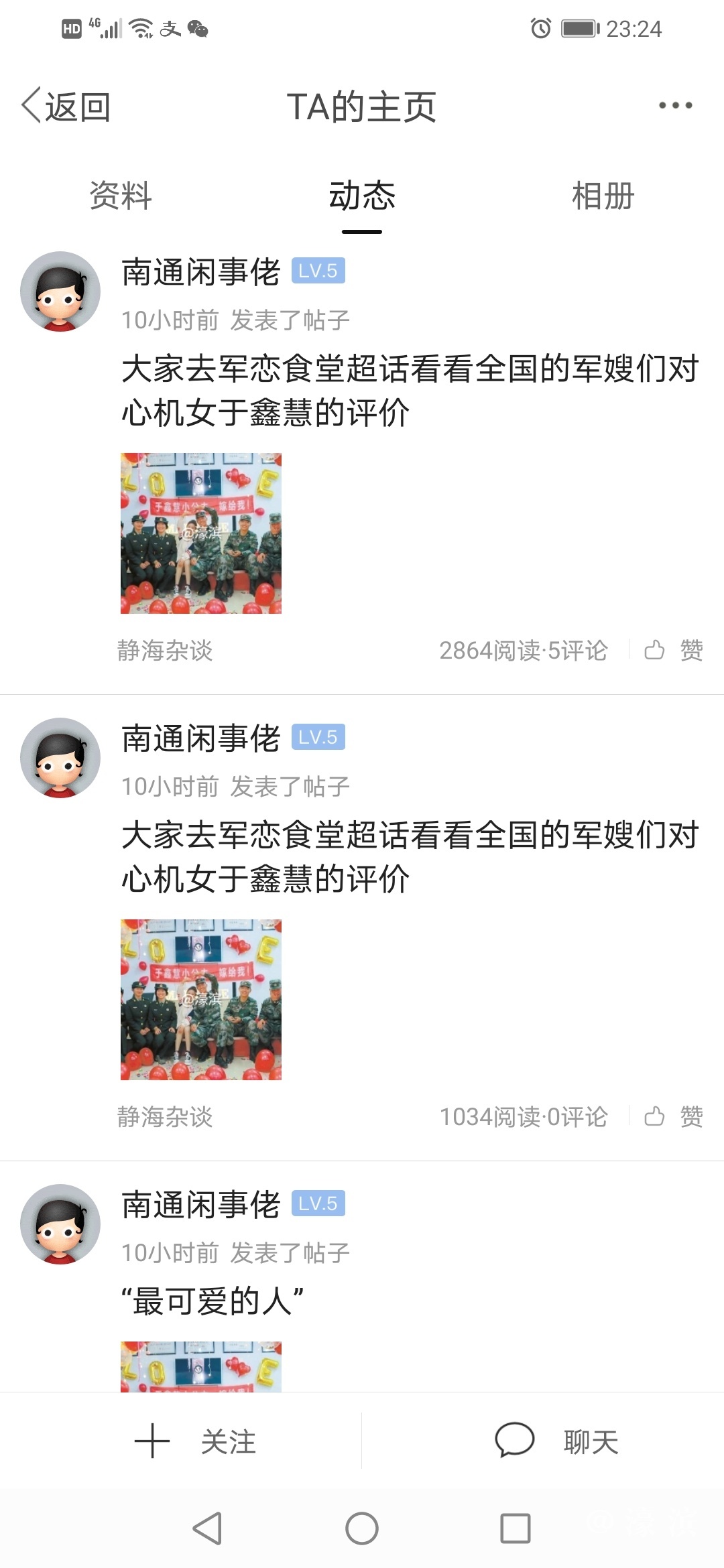Like the post with 2864阅读
Screen dimensions: 724x1568
[x=673, y=650]
